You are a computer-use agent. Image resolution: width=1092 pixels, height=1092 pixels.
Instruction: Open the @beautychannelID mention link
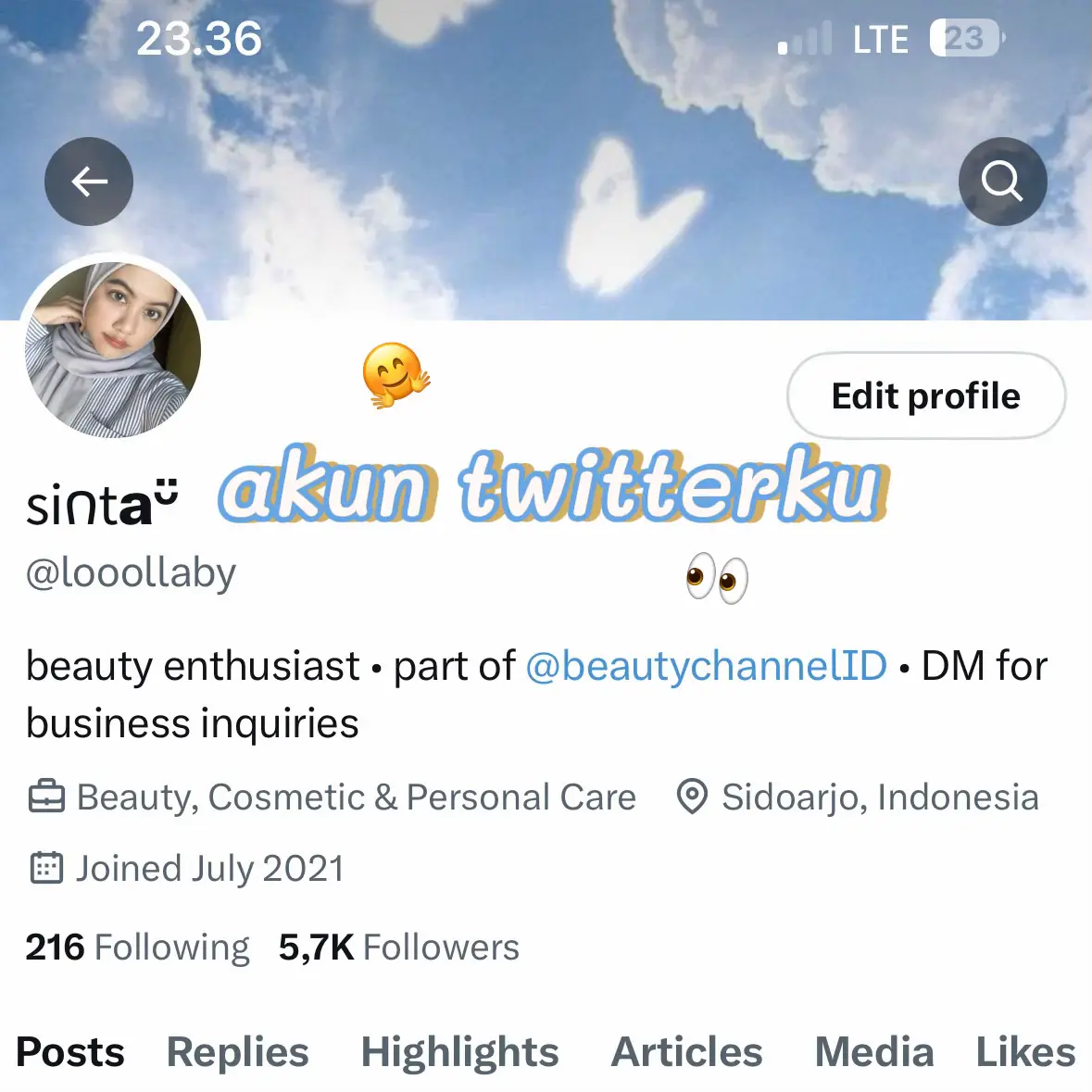[x=706, y=666]
